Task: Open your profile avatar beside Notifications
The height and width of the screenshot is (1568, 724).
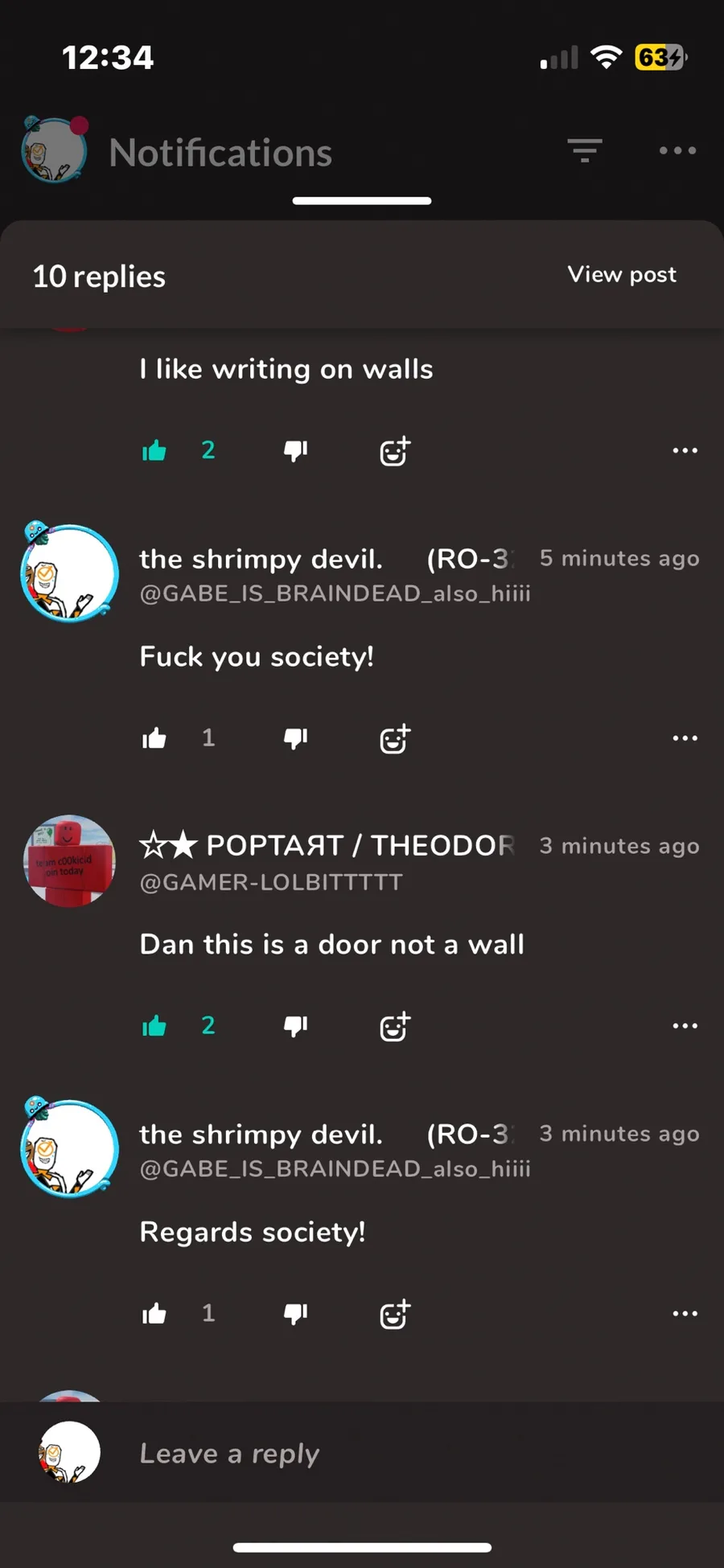Action: [x=55, y=150]
